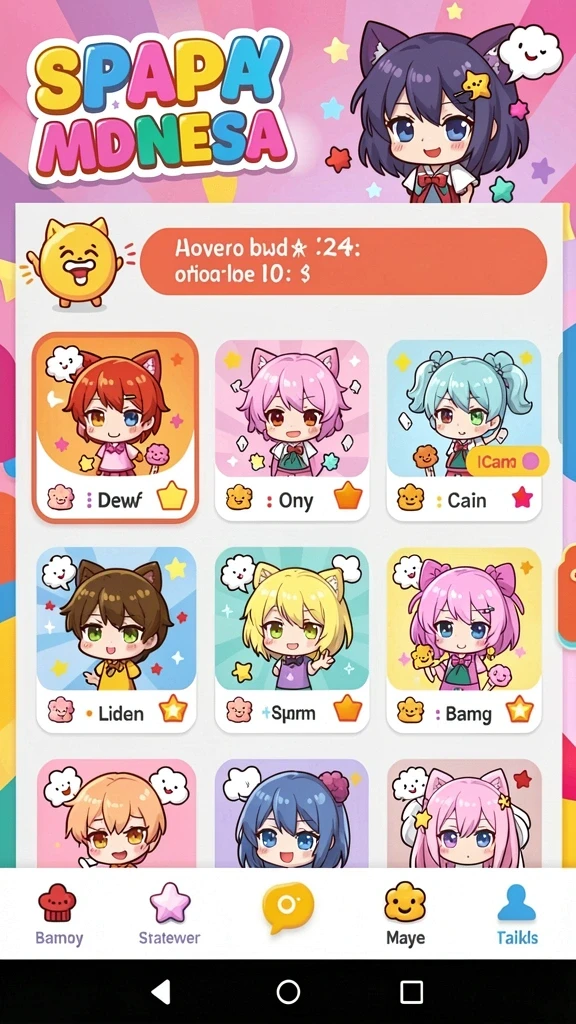Tap the orange star on Ony's card

point(347,496)
